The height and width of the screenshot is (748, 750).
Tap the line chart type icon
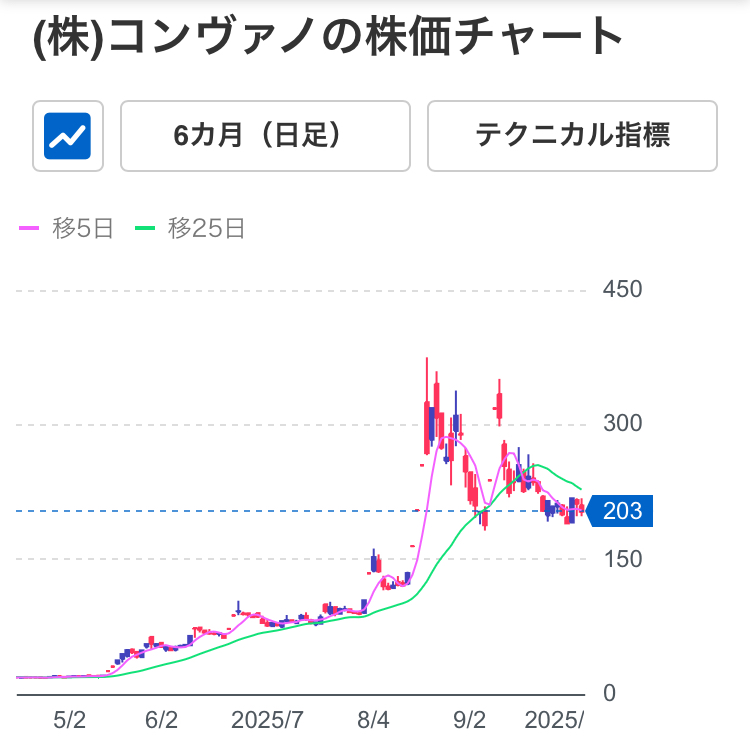[x=68, y=136]
